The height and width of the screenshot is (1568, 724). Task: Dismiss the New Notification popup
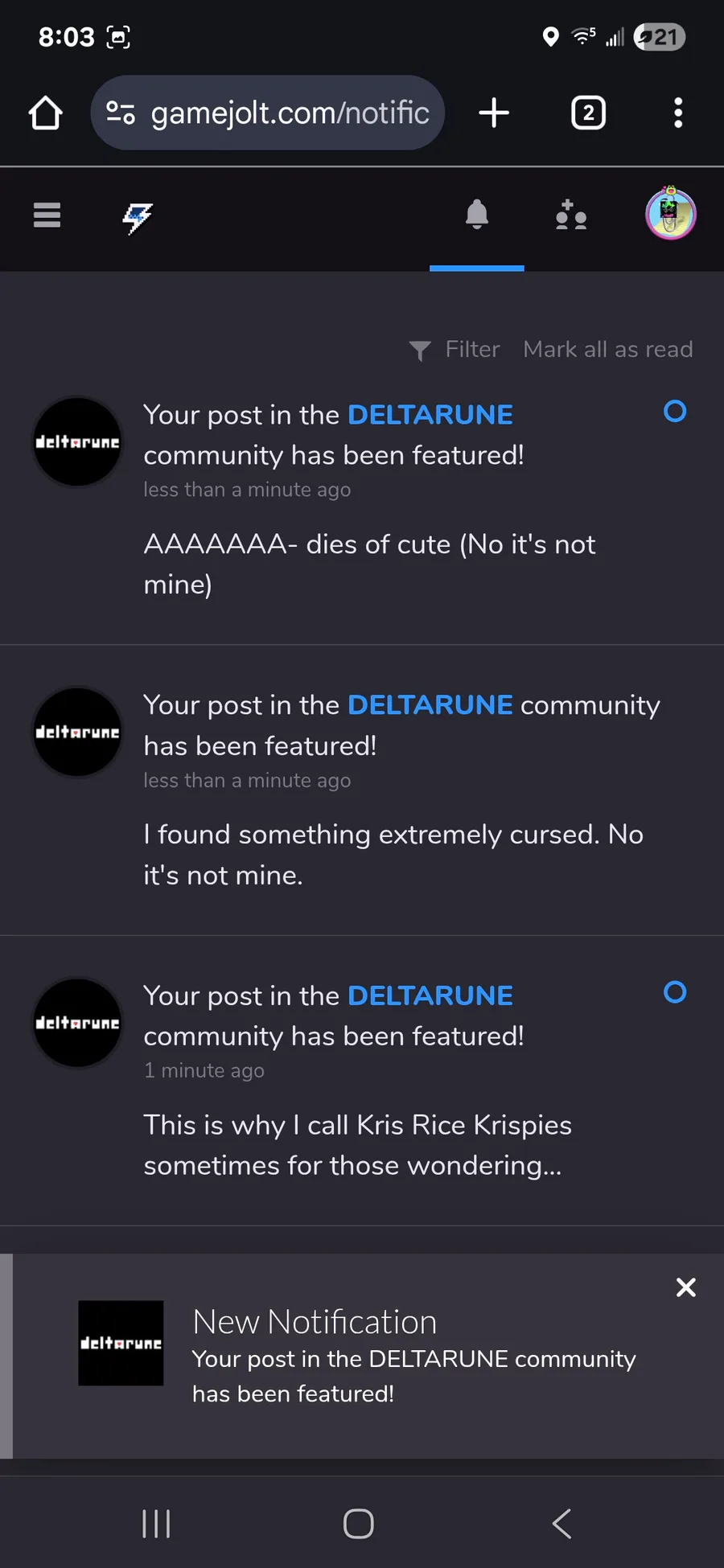tap(686, 1287)
